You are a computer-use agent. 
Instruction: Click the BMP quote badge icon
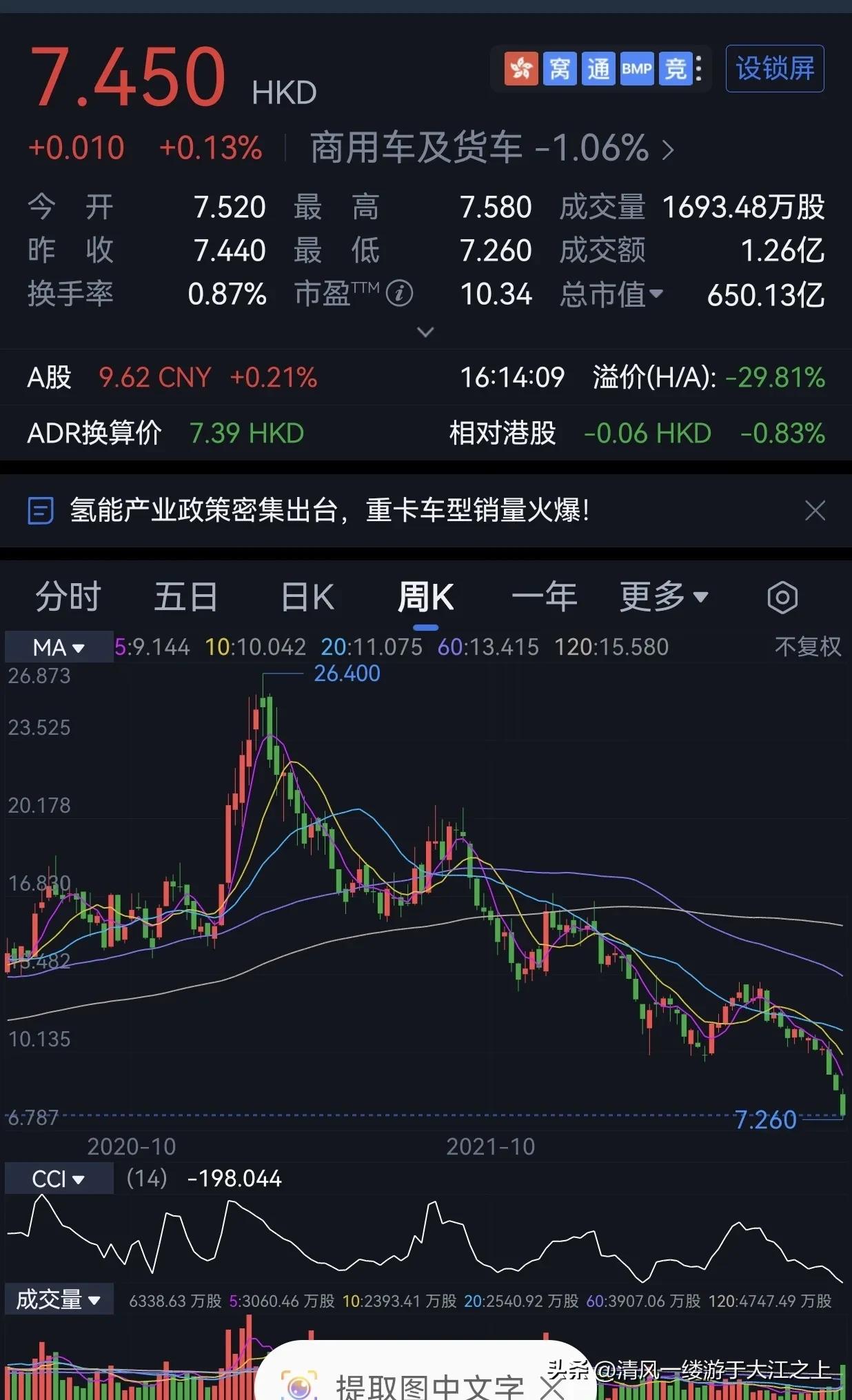pos(636,69)
